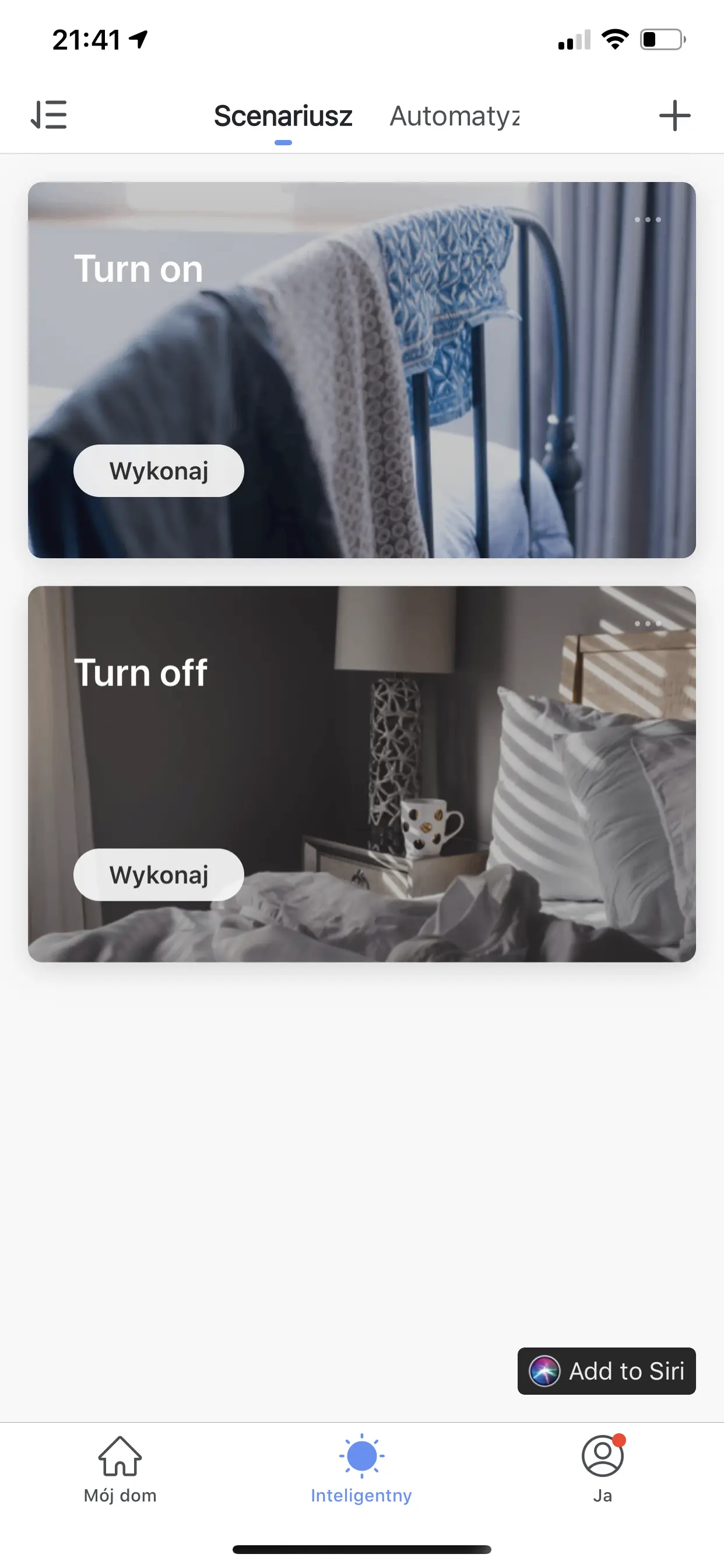Screen dimensions: 724x1568
Task: Go to the Mój dom tab
Action: coord(120,1468)
